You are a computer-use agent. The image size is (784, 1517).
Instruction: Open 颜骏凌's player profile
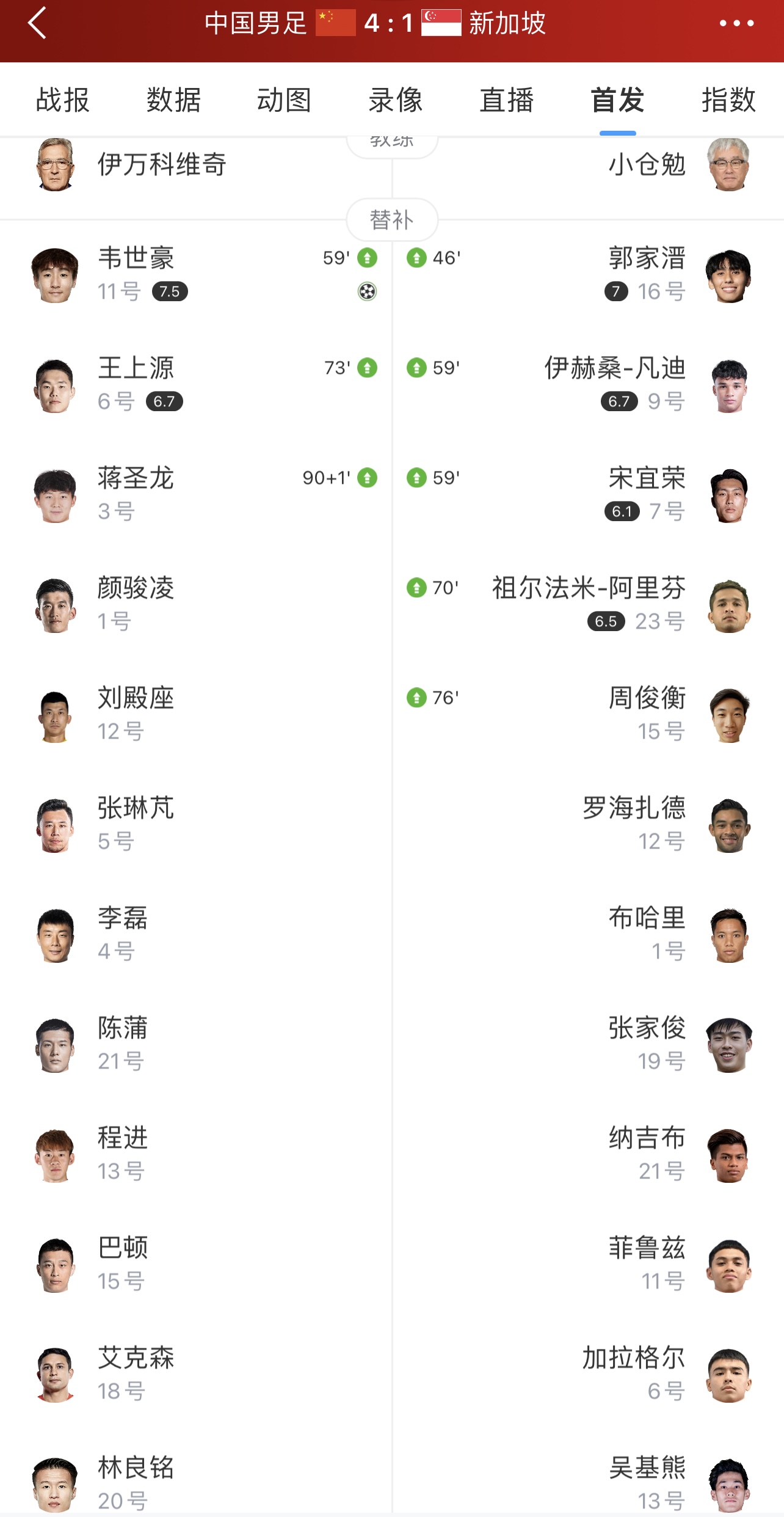click(136, 588)
